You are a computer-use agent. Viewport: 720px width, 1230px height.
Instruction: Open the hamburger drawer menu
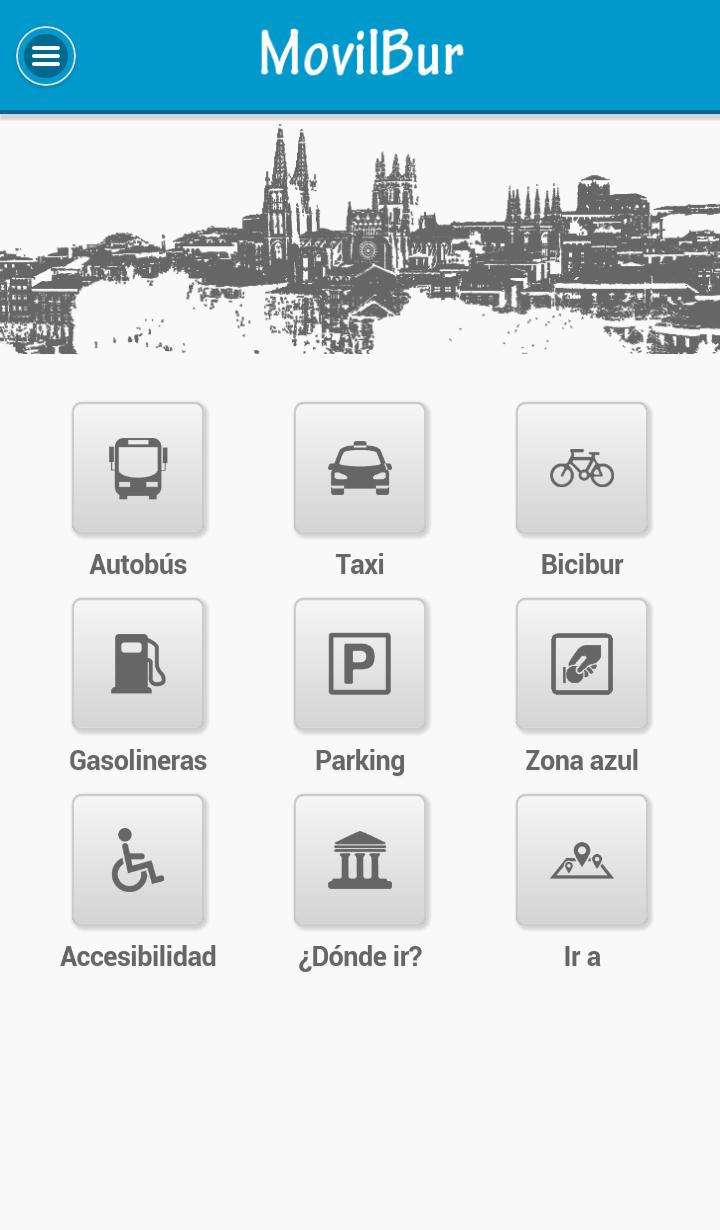point(46,56)
